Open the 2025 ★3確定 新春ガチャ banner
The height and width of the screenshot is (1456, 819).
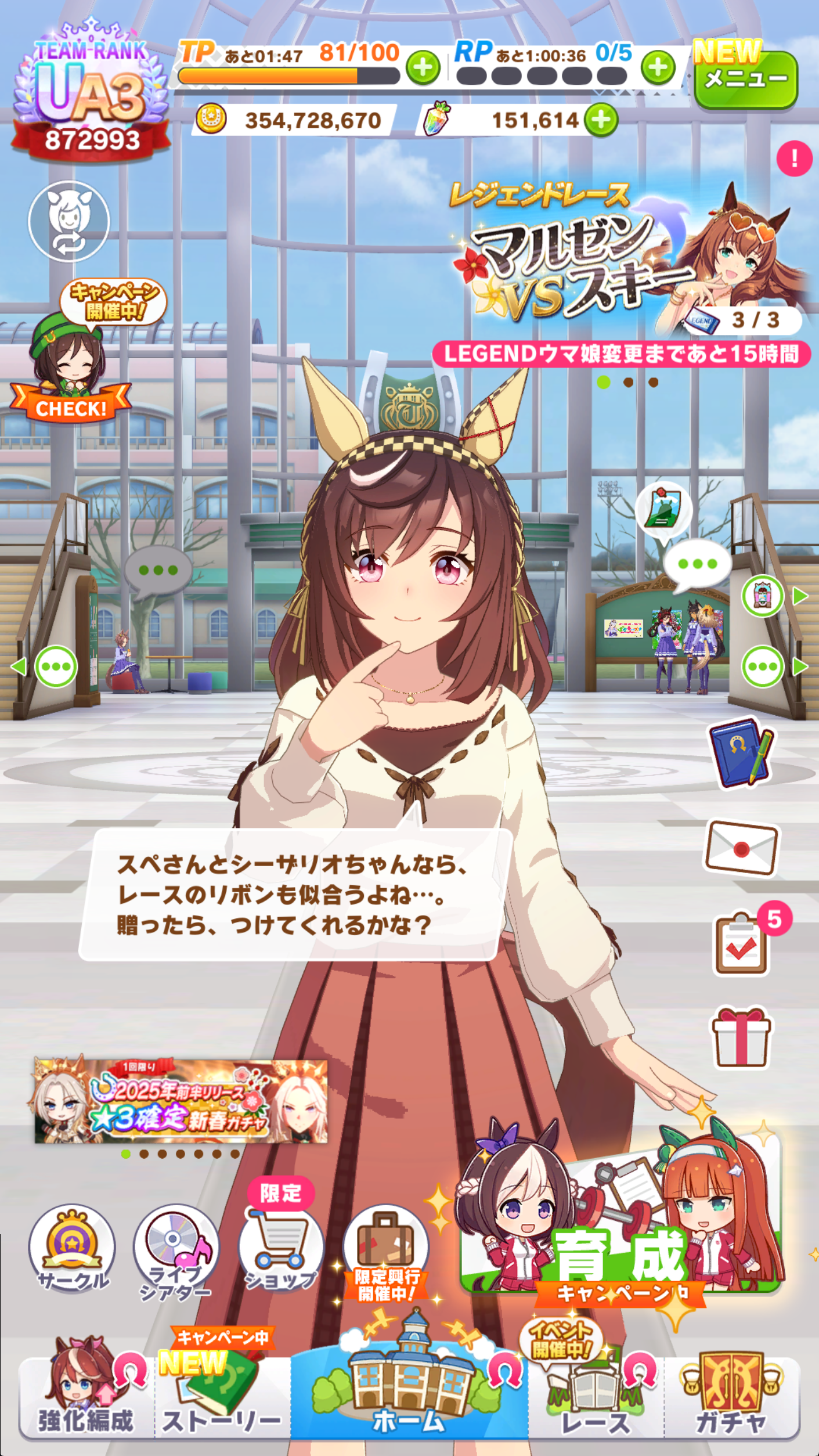pyautogui.click(x=181, y=1102)
